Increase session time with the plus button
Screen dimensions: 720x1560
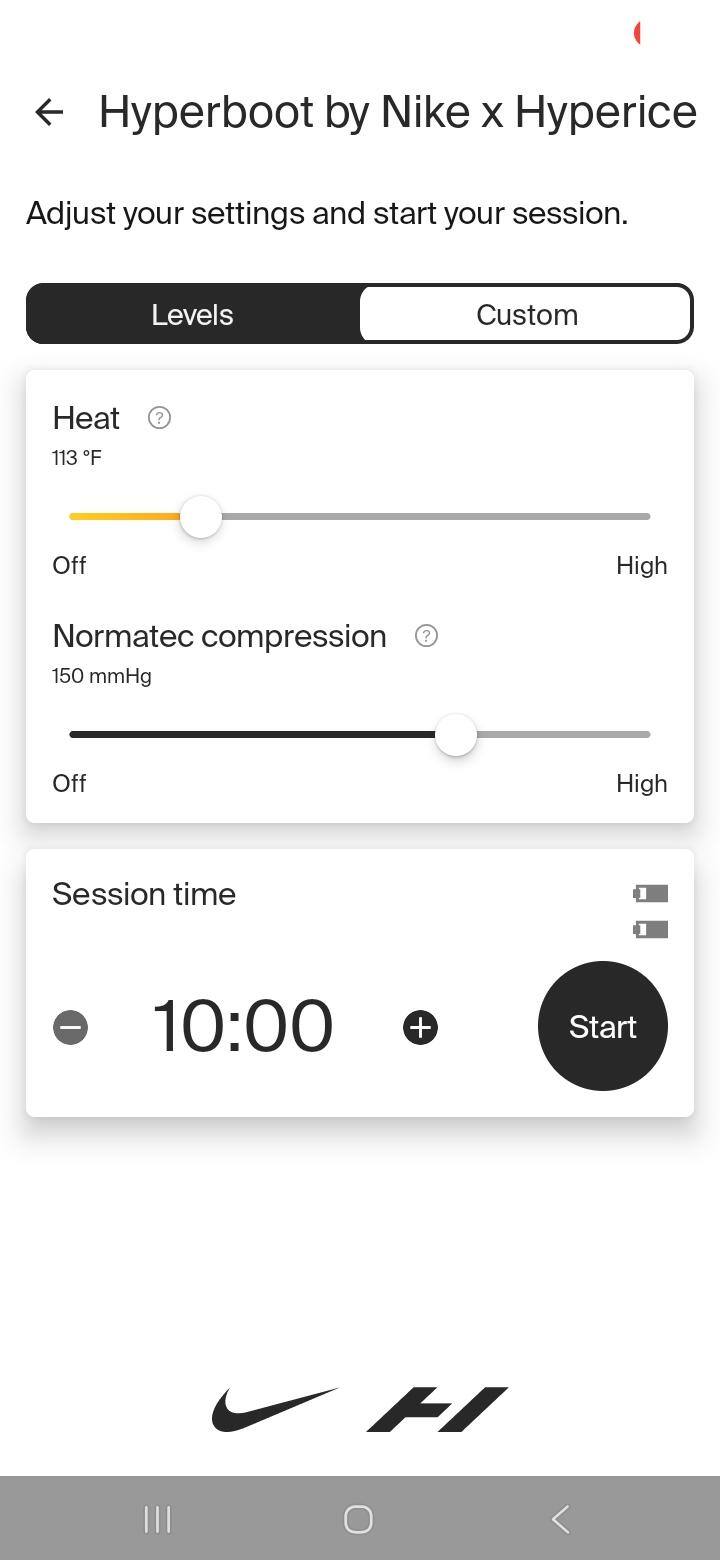[x=420, y=1026]
